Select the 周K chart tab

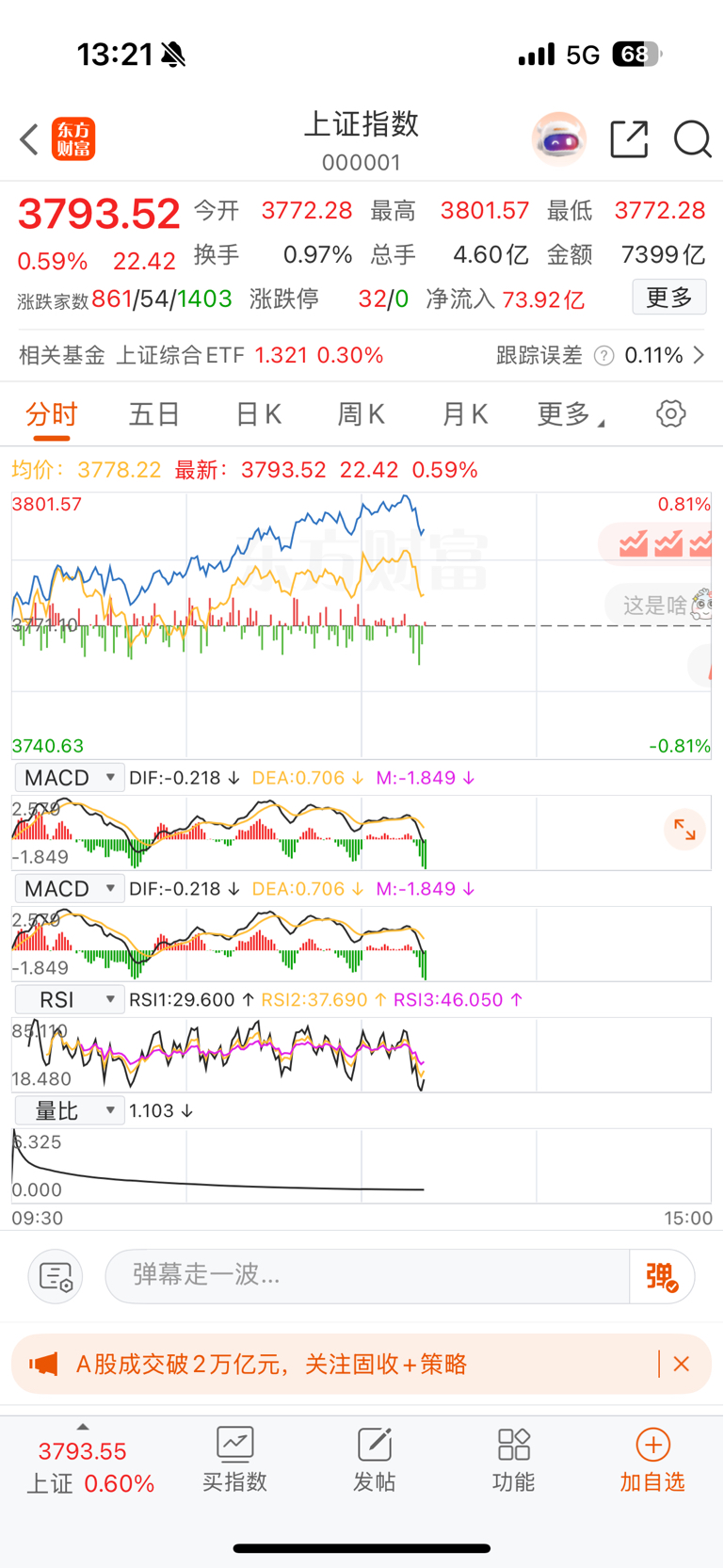click(x=362, y=414)
